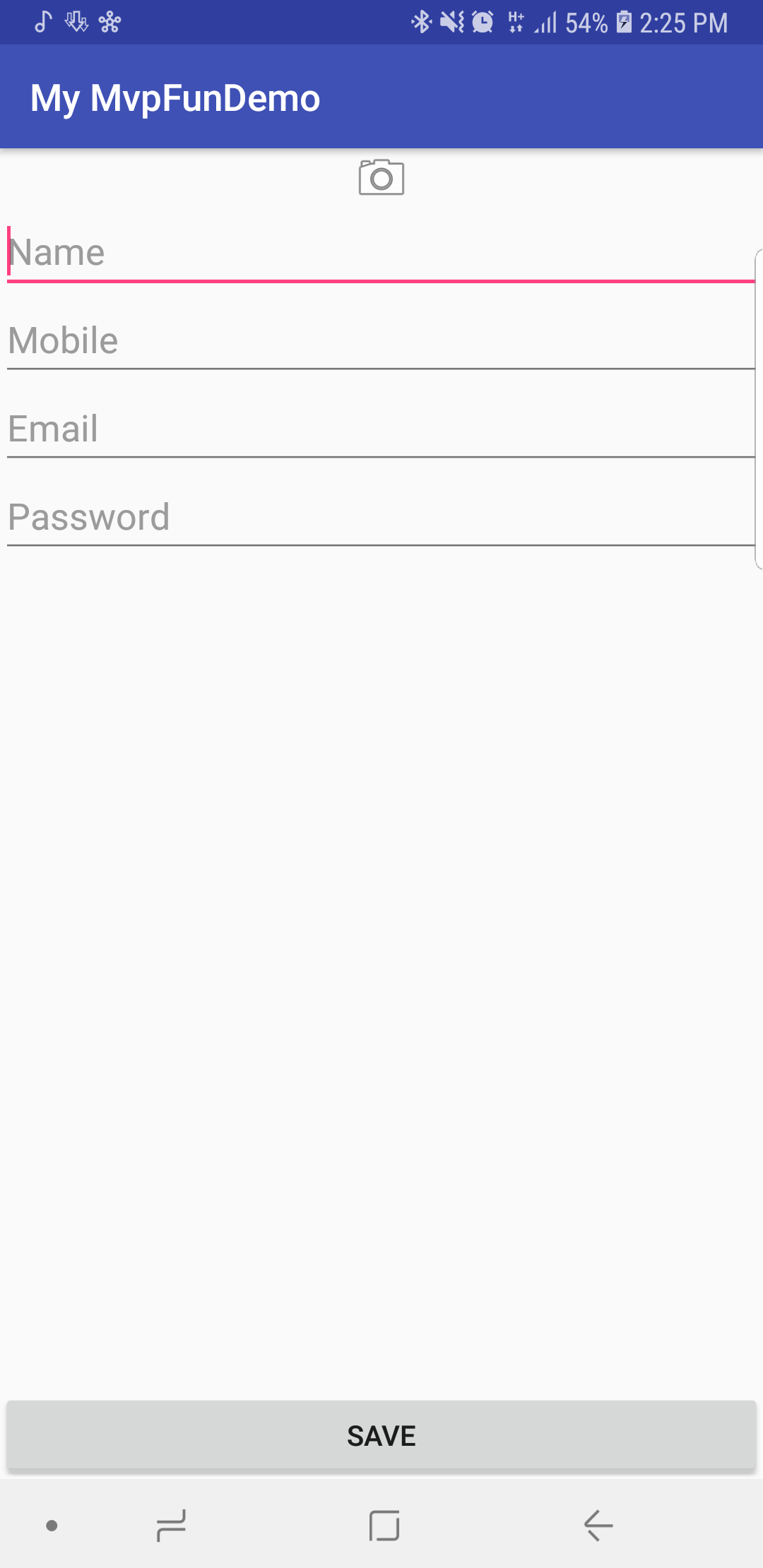Open recent apps from the navigation bar
The width and height of the screenshot is (763, 1568).
pyautogui.click(x=171, y=1526)
